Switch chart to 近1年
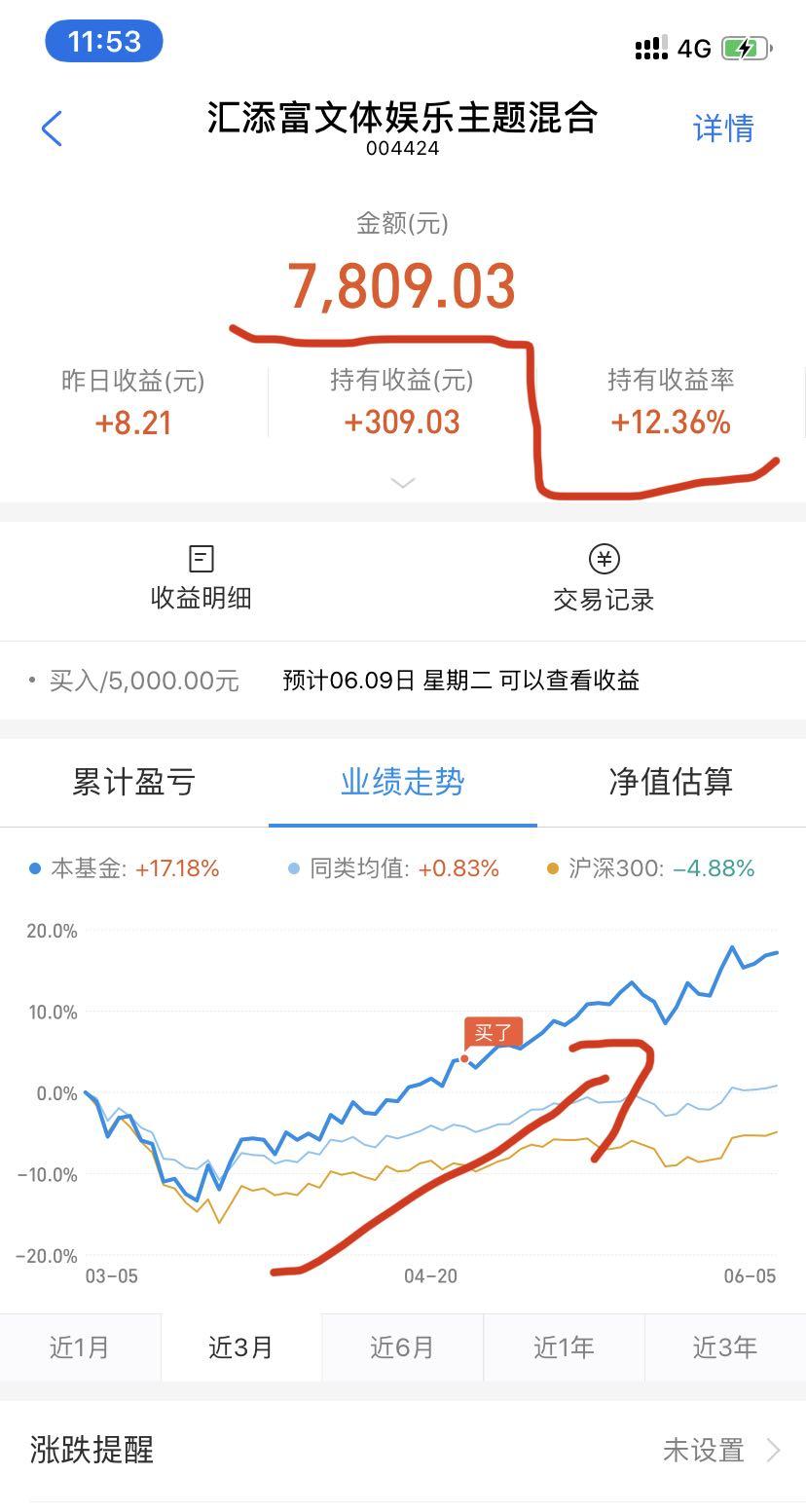806x1512 pixels. pyautogui.click(x=564, y=1347)
